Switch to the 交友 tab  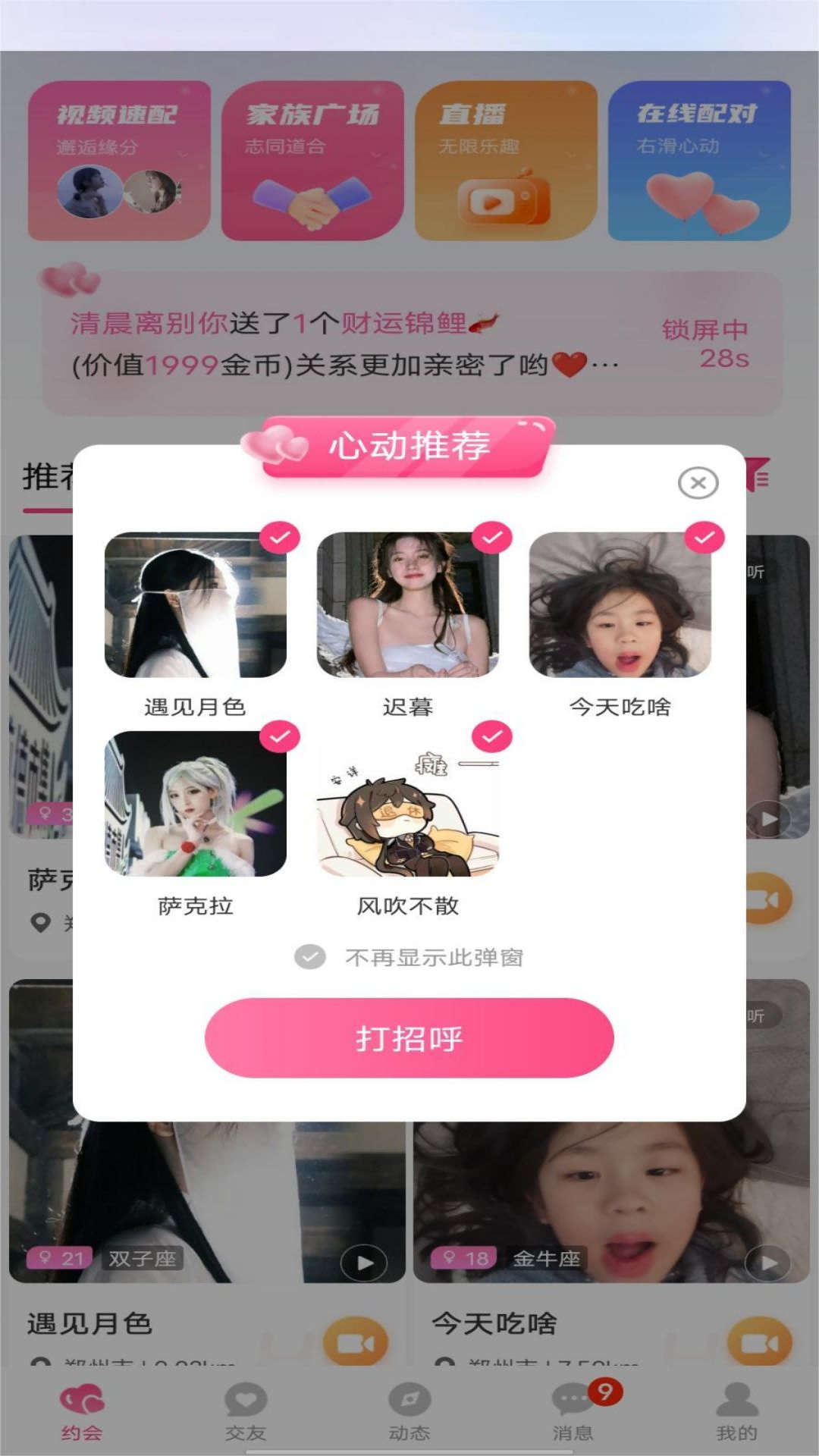pos(246,1412)
